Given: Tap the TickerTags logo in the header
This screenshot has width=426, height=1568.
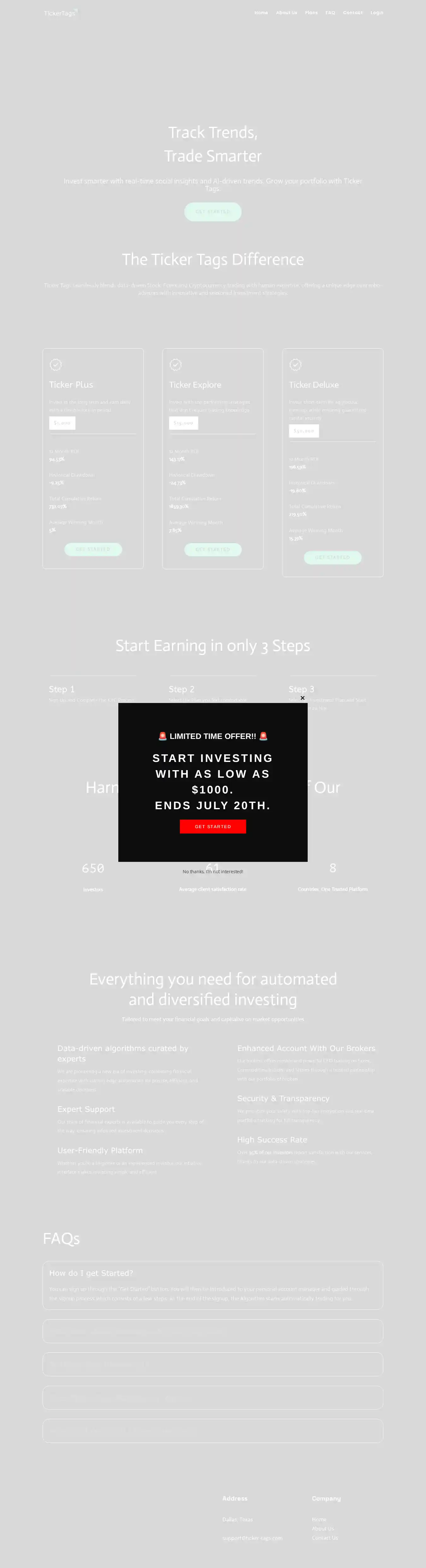Looking at the screenshot, I should coord(60,13).
